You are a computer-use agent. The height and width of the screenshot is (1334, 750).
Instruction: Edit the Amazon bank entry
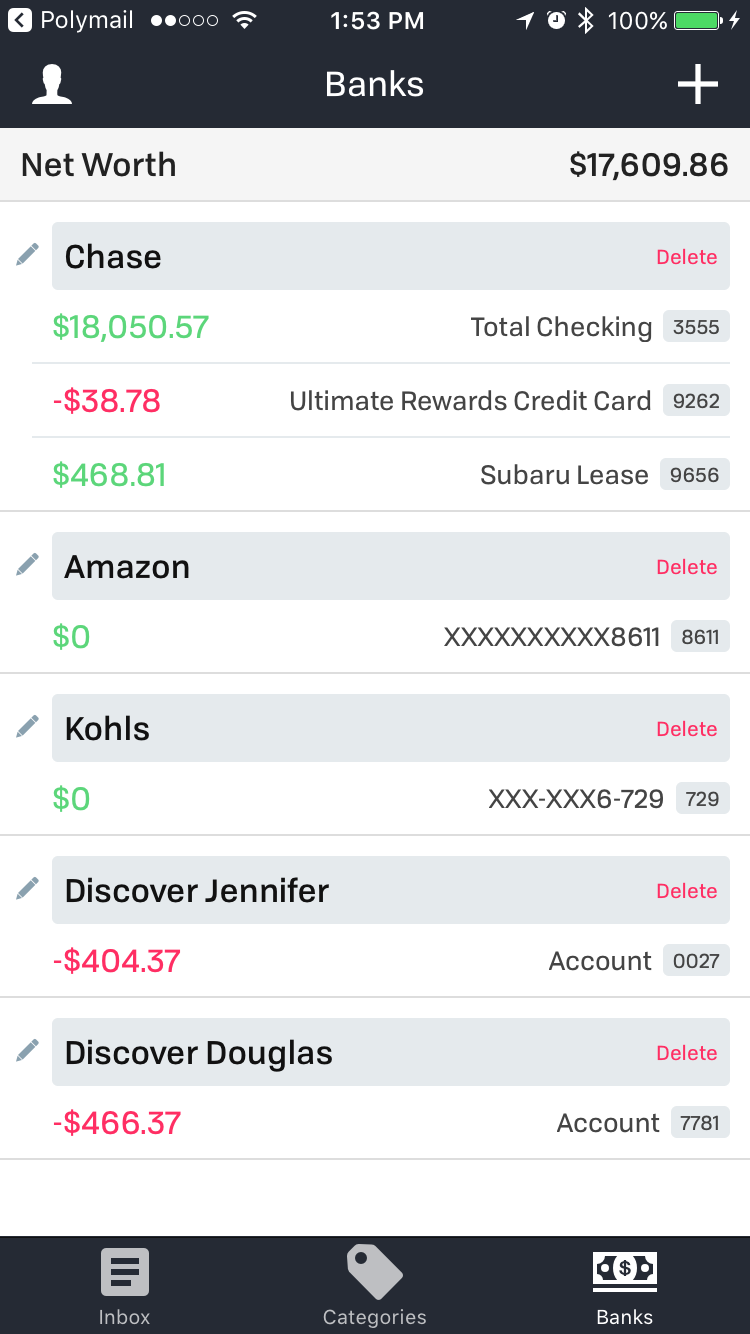[28, 565]
